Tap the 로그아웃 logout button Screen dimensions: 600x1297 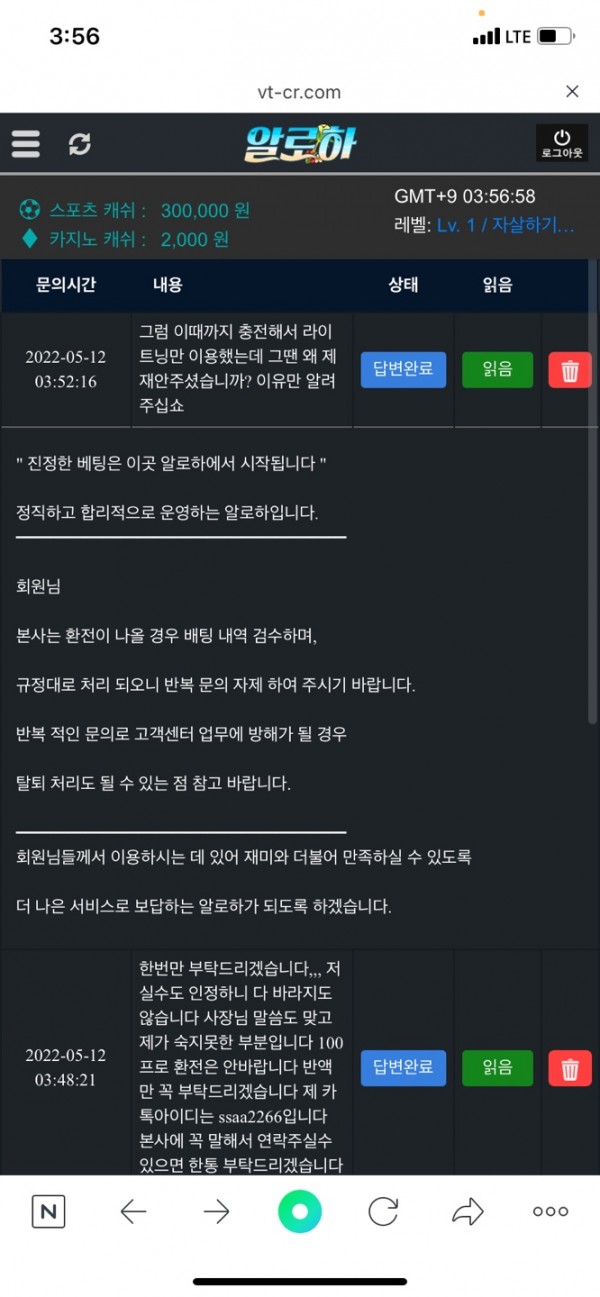(561, 143)
